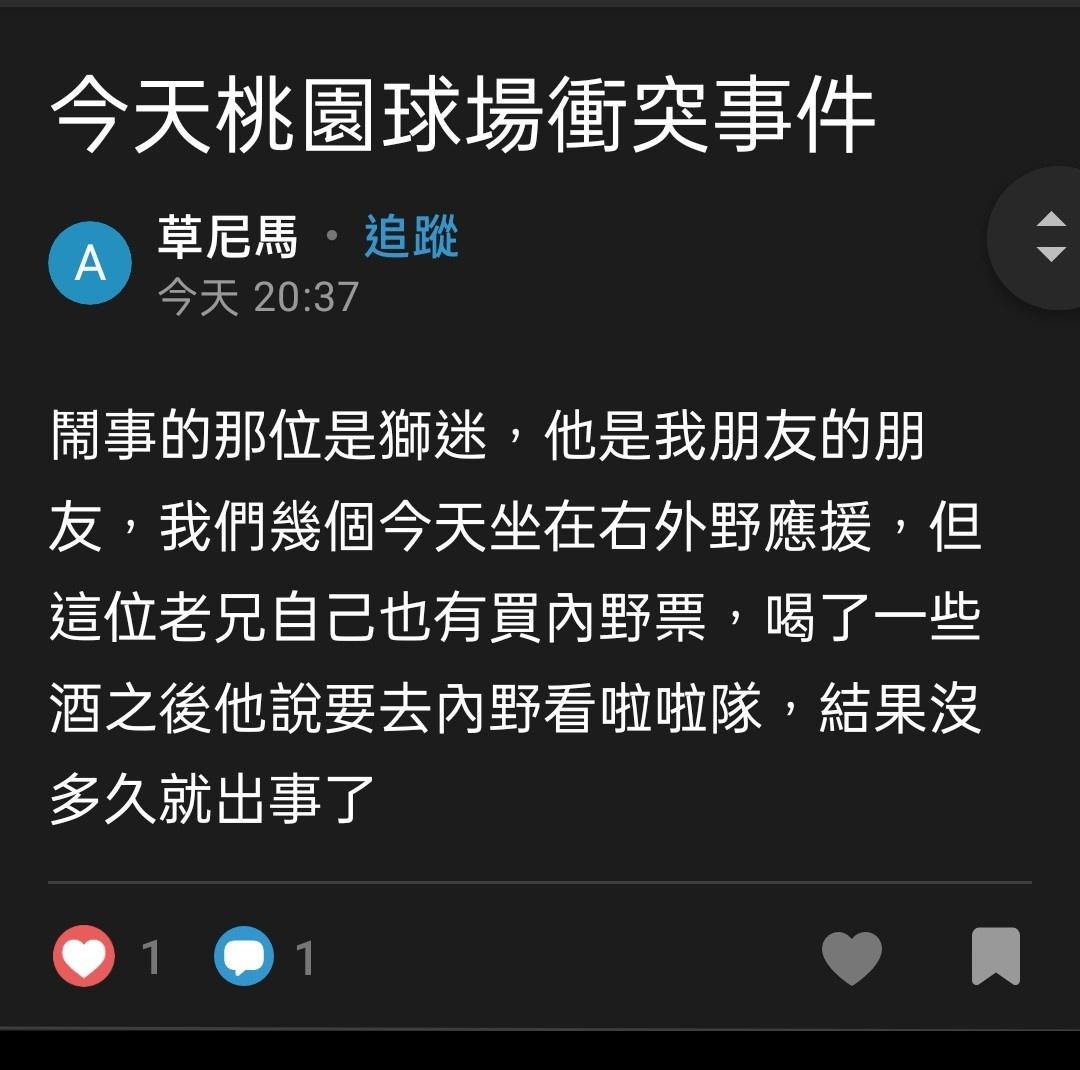
Task: Follow the author 草尼馬 via 追蹤
Action: point(411,239)
